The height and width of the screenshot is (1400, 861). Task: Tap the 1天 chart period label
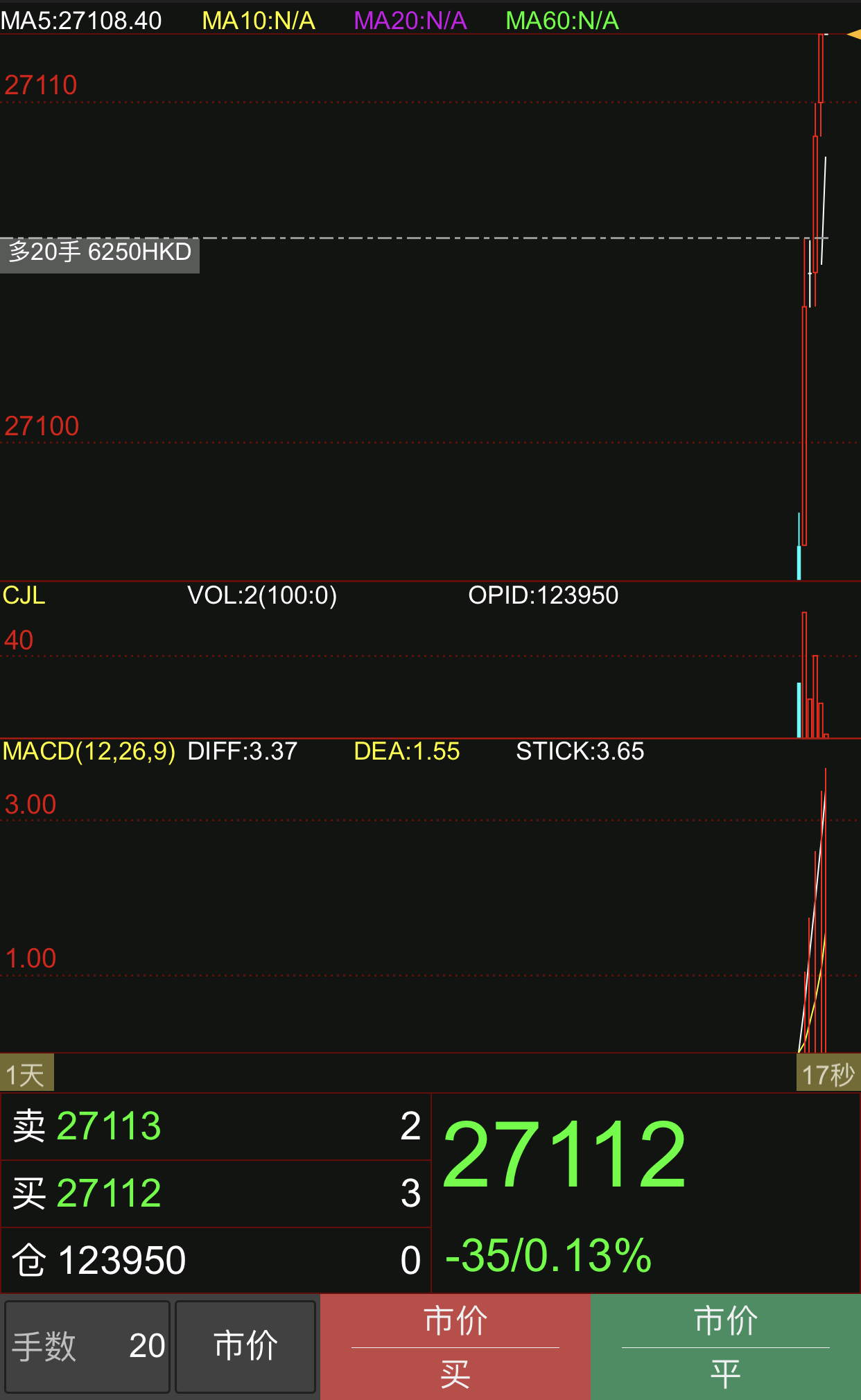coord(26,1075)
